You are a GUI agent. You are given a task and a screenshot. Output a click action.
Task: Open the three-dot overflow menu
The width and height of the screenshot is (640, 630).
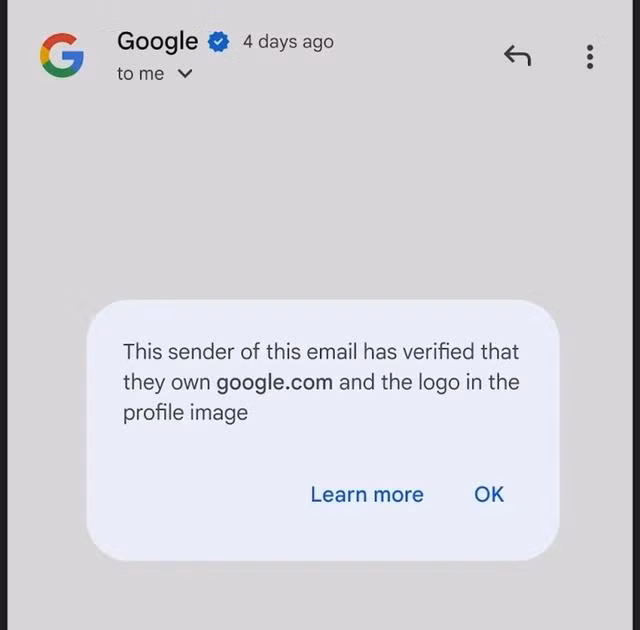[x=590, y=56]
